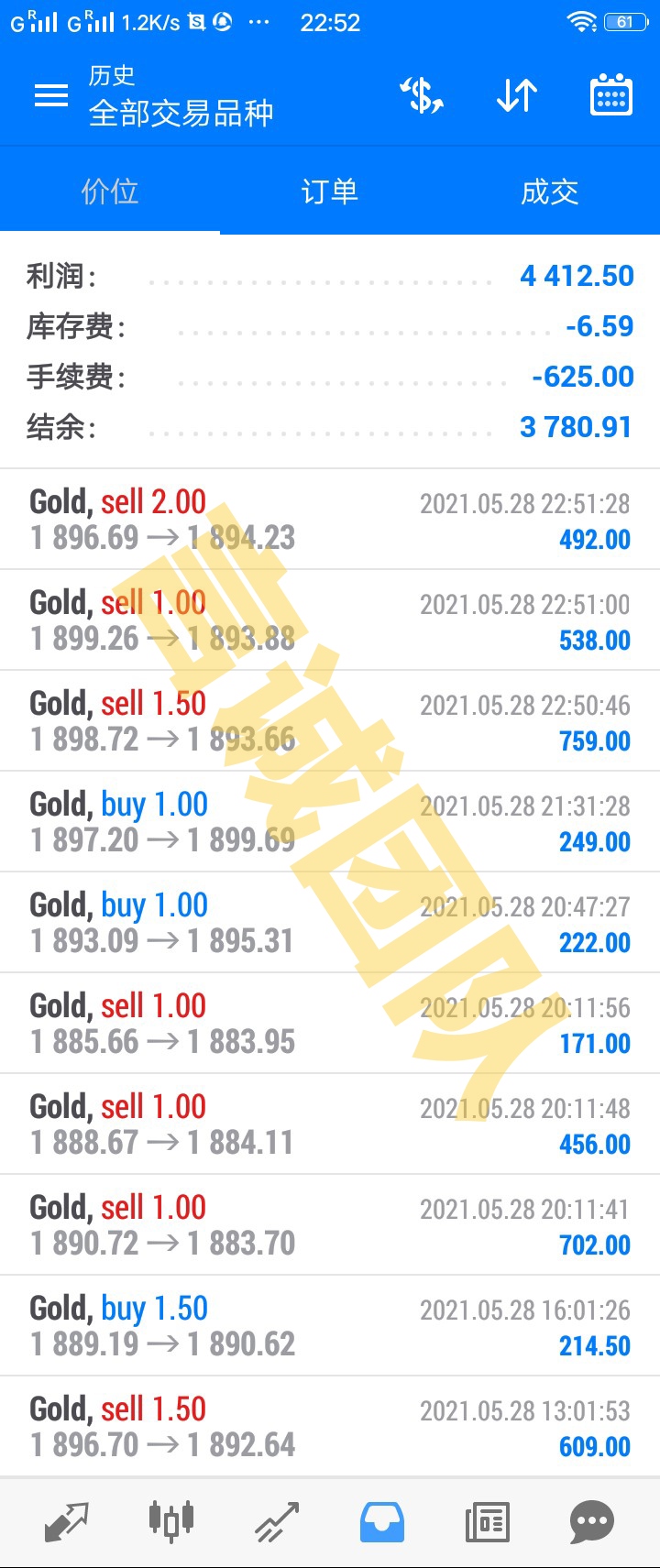The image size is (660, 1568).
Task: Open Gold sell 2.00 trade at 22:51:28
Action: (330, 520)
